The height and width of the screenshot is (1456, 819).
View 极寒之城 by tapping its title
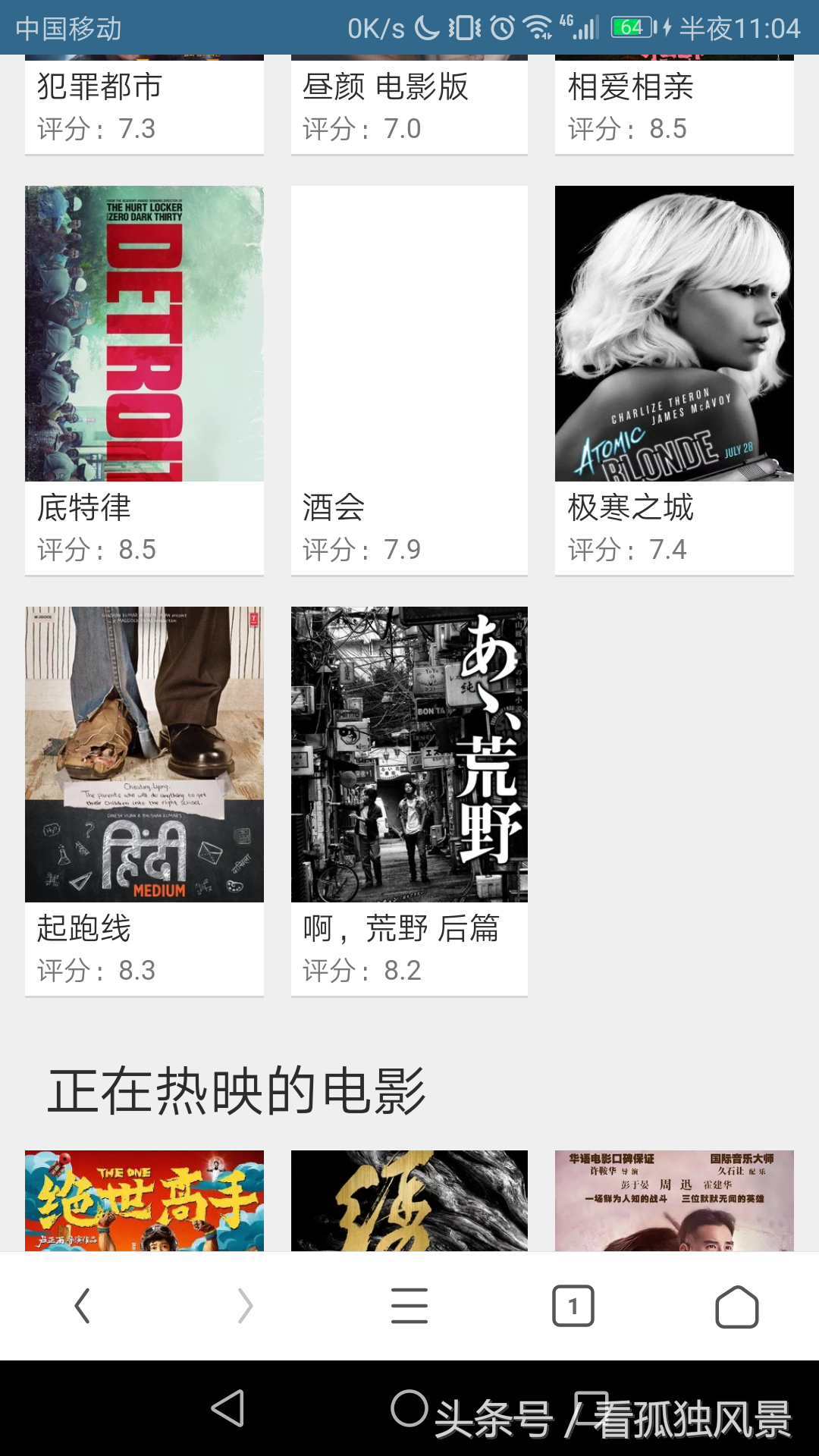pos(632,510)
